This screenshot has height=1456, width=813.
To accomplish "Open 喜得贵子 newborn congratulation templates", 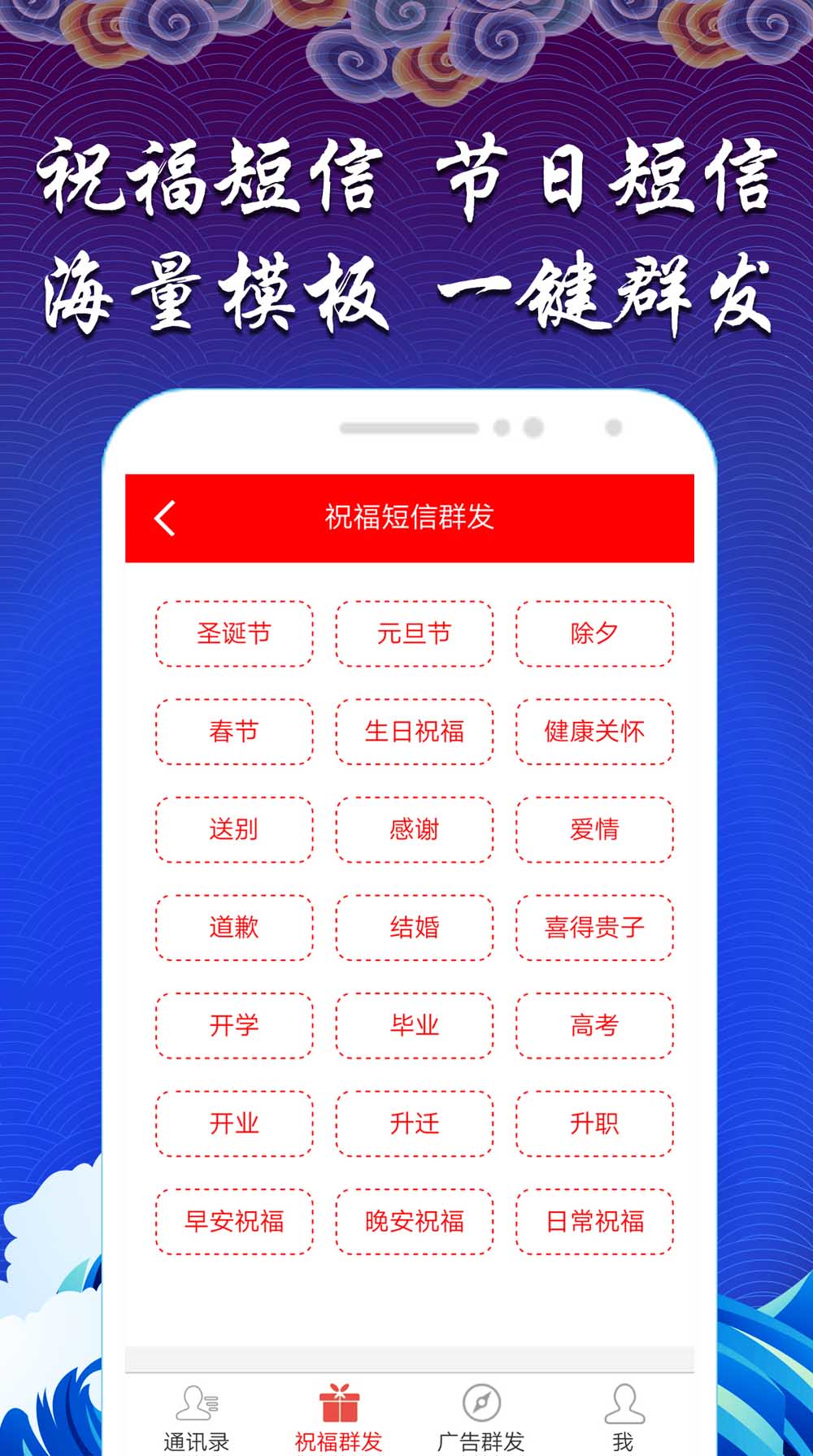I will (593, 928).
